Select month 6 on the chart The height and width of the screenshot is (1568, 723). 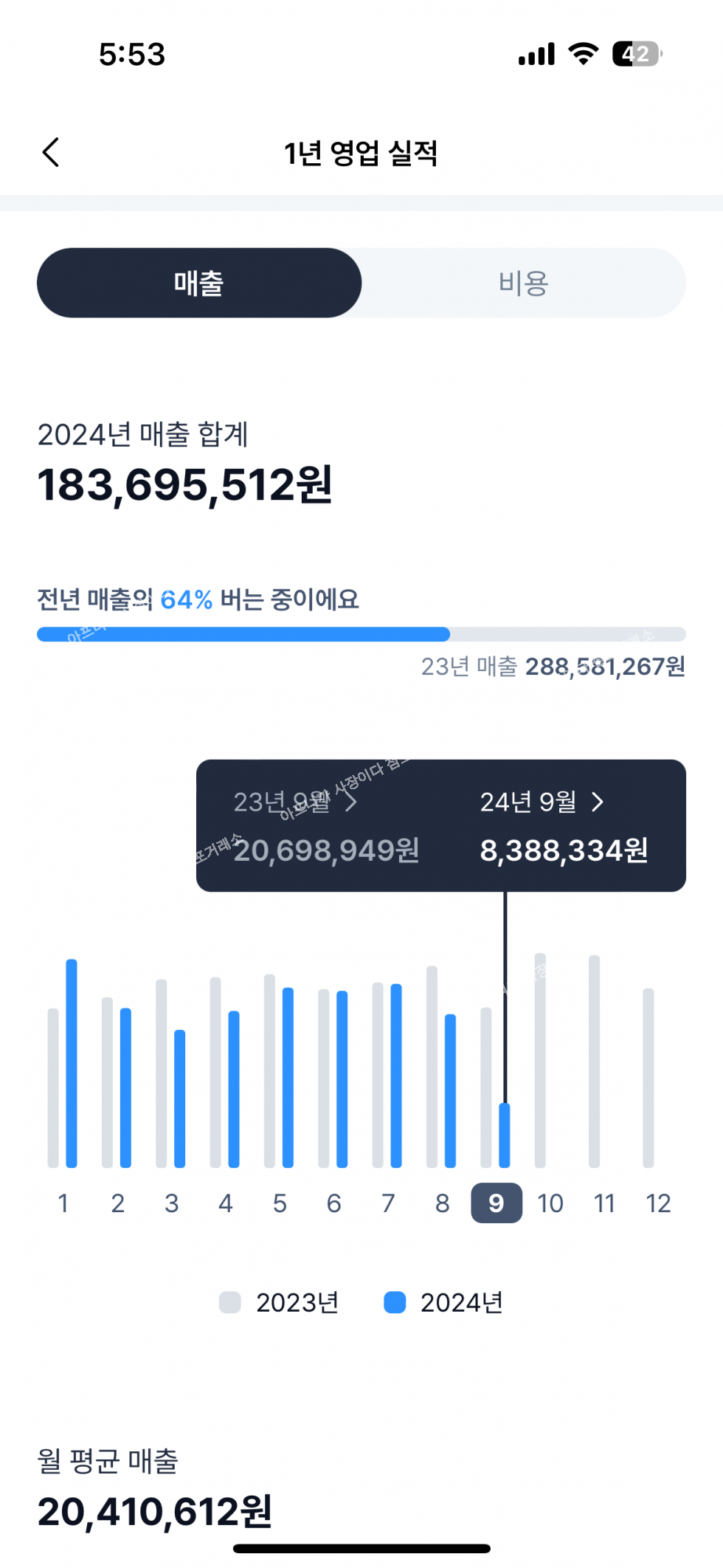333,1203
